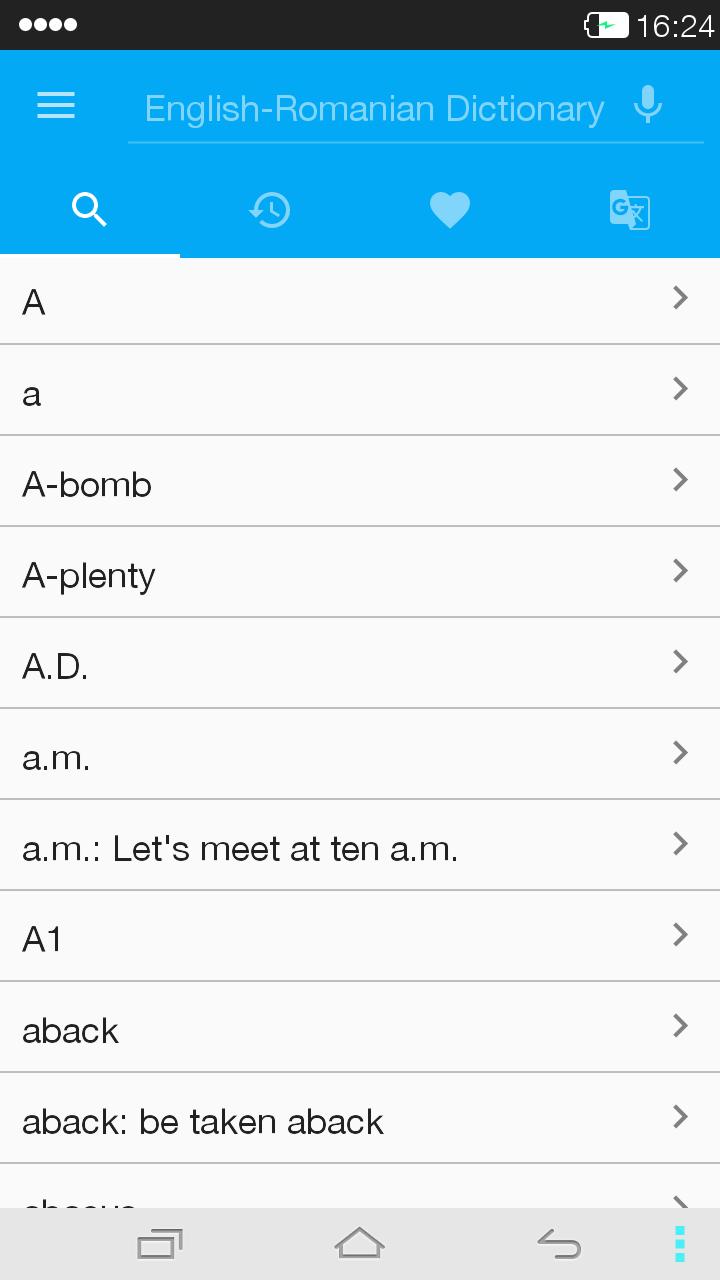
Task: Show favorites by tapping the heart icon
Action: [x=449, y=210]
